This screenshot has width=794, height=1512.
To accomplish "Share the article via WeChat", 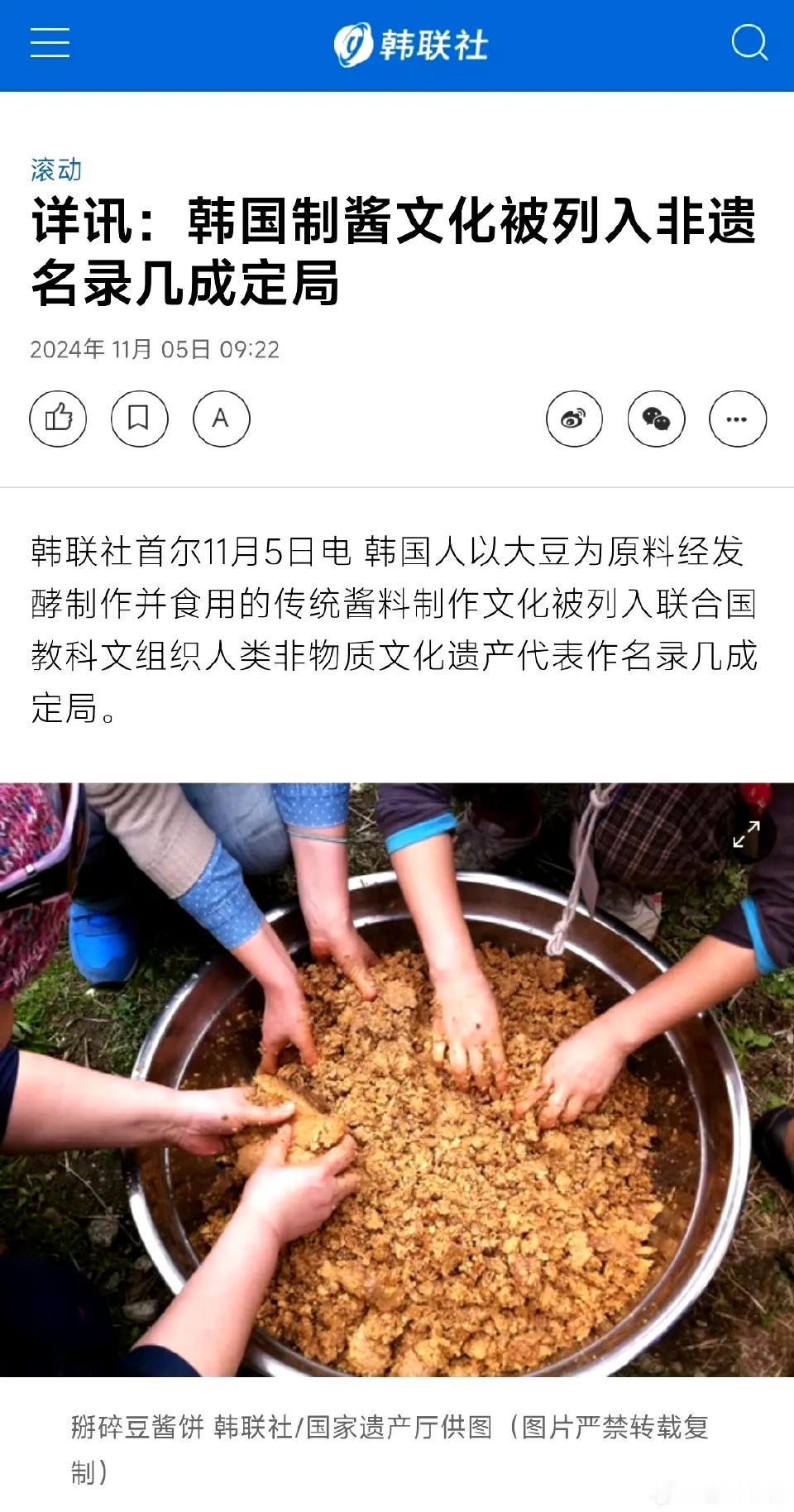I will pyautogui.click(x=655, y=419).
